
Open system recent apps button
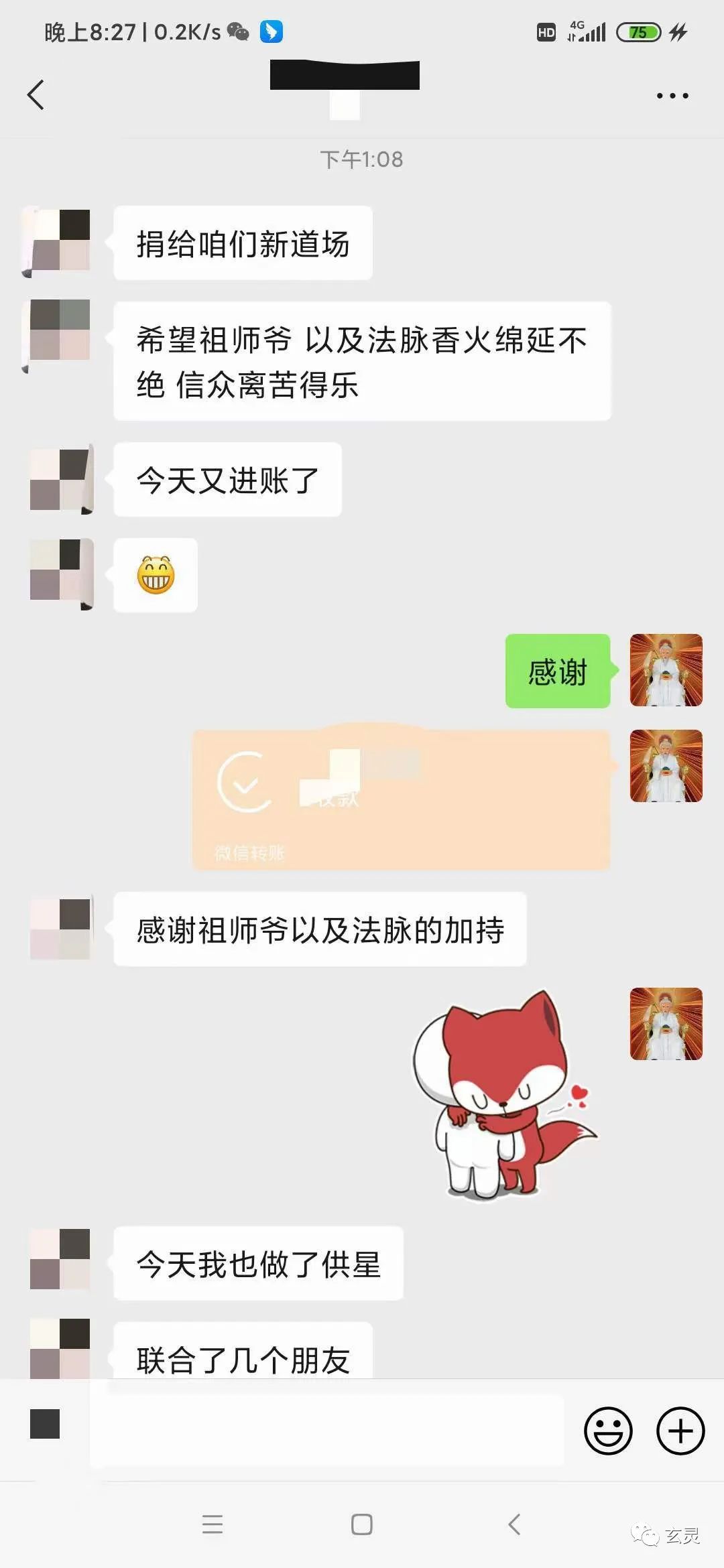[212, 1524]
